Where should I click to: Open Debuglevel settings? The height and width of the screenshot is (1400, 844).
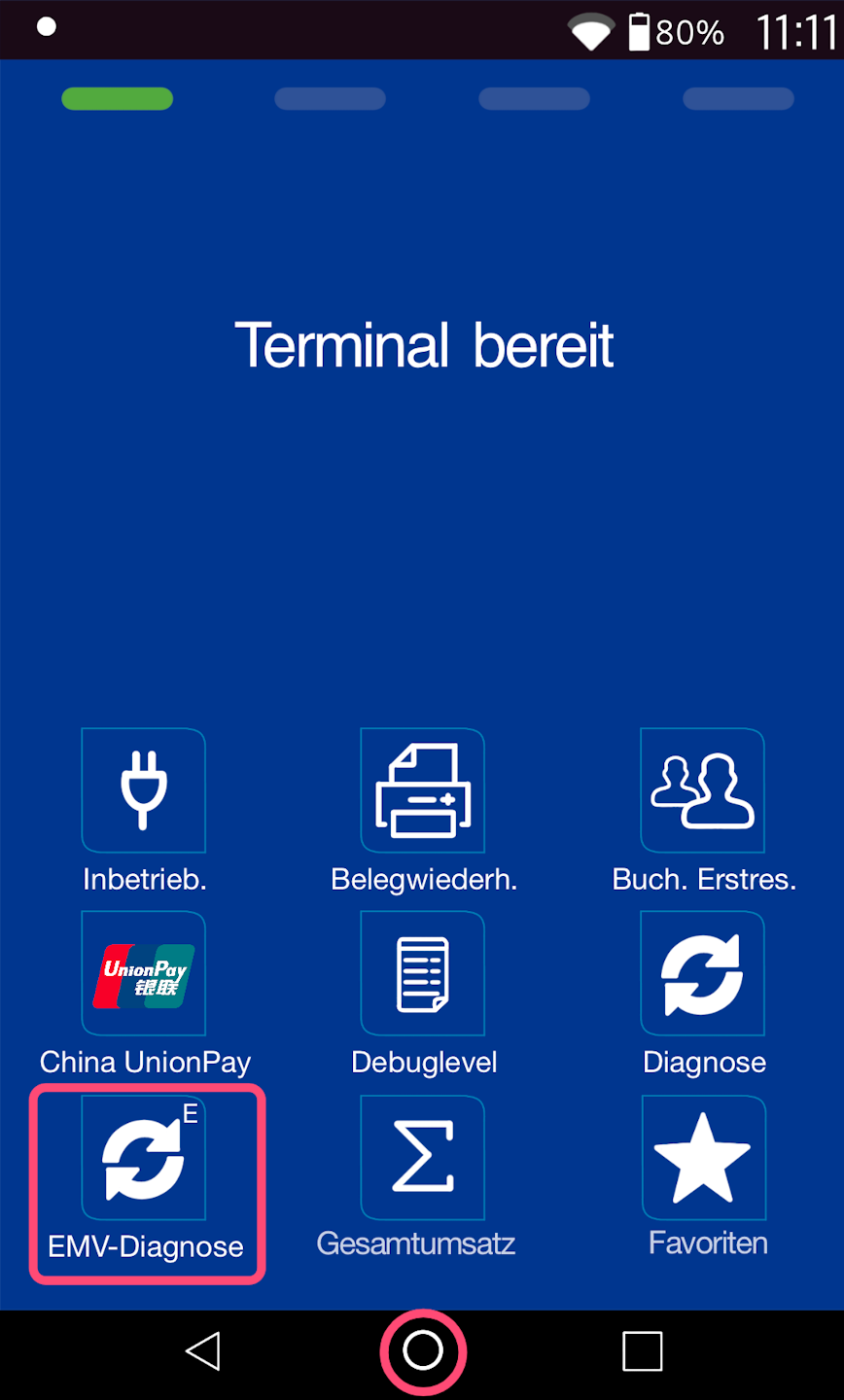click(x=423, y=974)
